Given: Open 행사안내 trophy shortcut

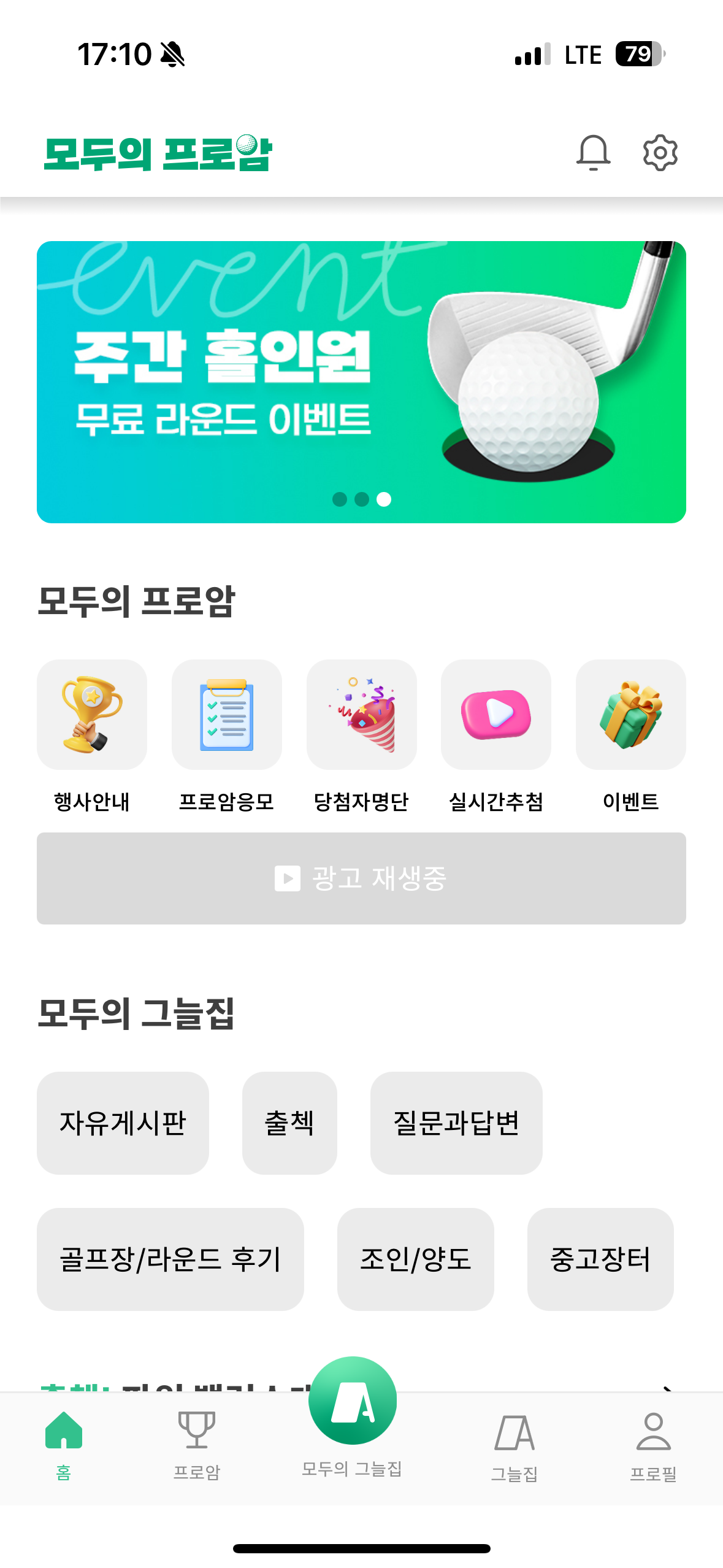Looking at the screenshot, I should coord(92,715).
